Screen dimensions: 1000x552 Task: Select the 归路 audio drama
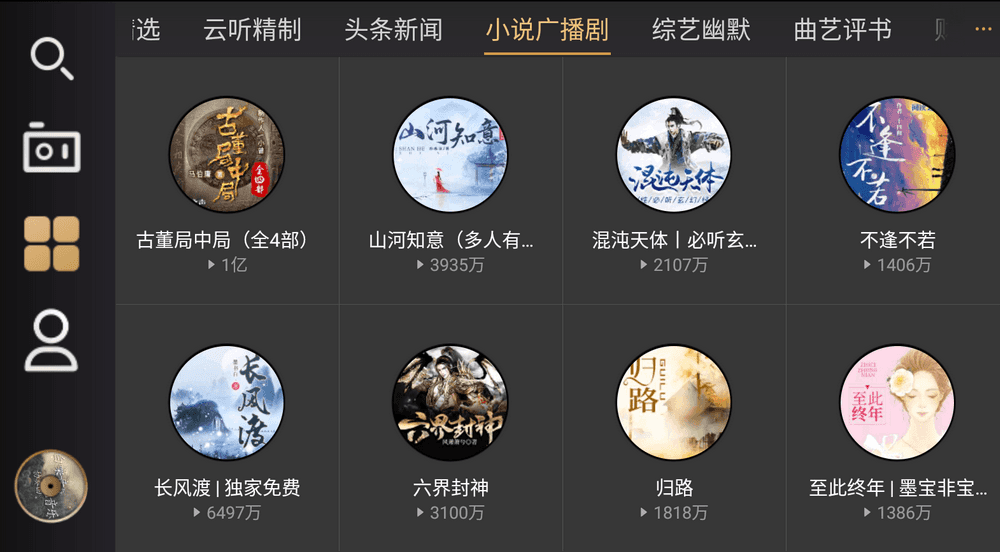click(674, 403)
